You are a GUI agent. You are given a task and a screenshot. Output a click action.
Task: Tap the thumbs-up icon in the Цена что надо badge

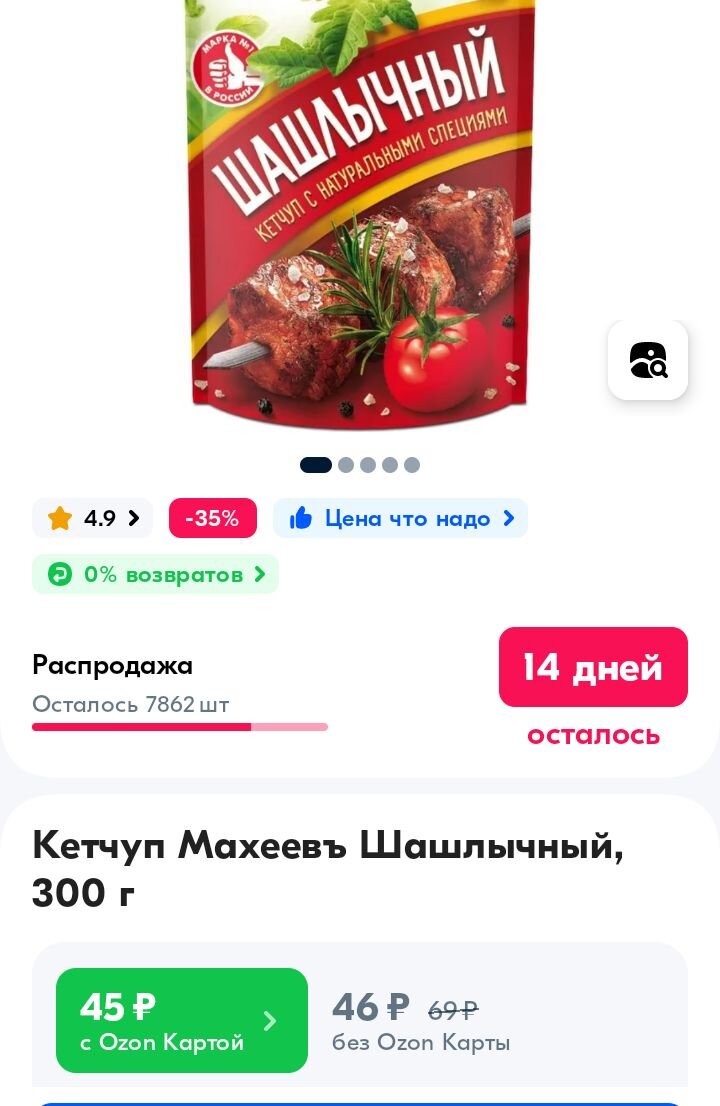302,518
